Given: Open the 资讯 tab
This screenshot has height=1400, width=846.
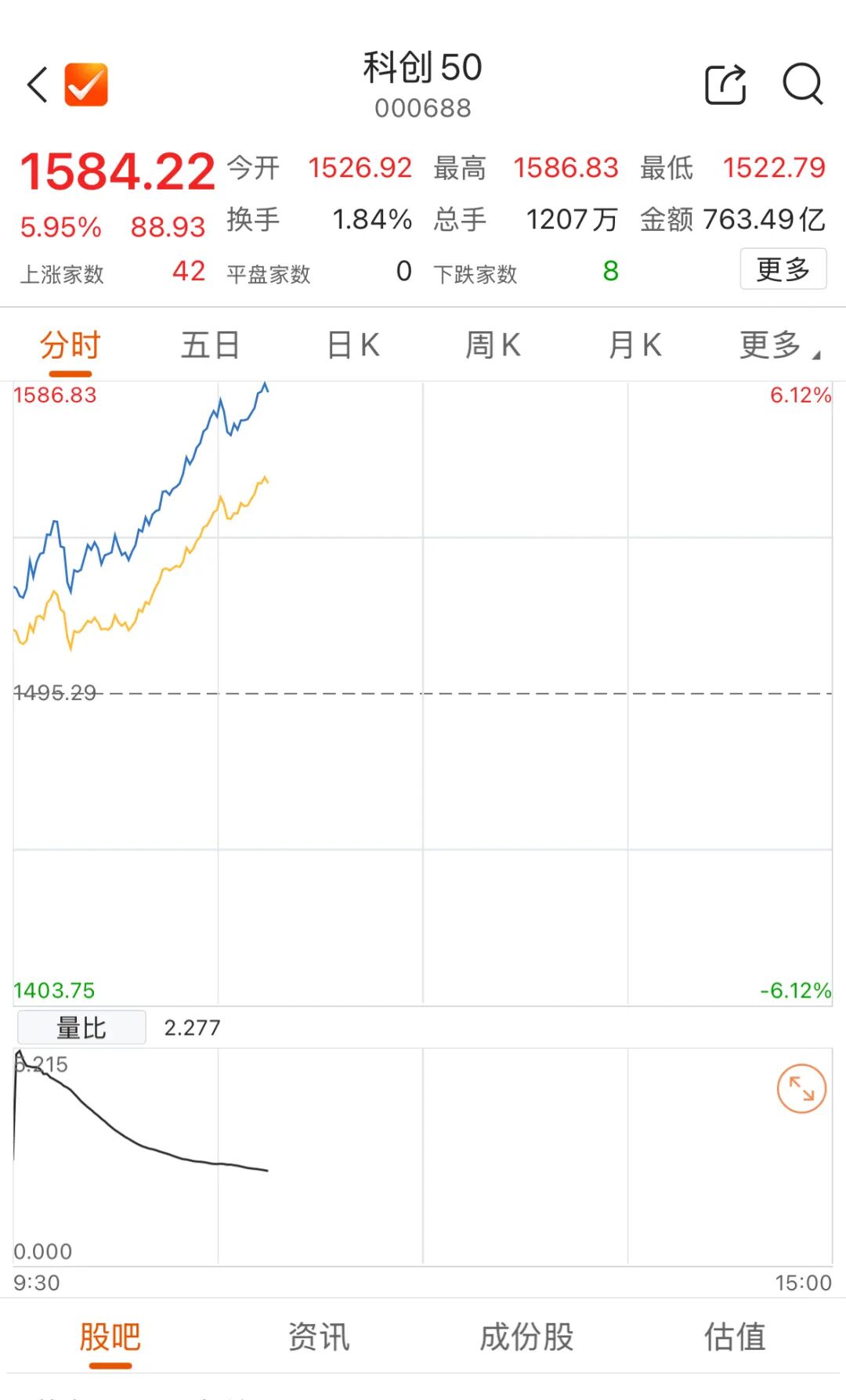Looking at the screenshot, I should (318, 1337).
